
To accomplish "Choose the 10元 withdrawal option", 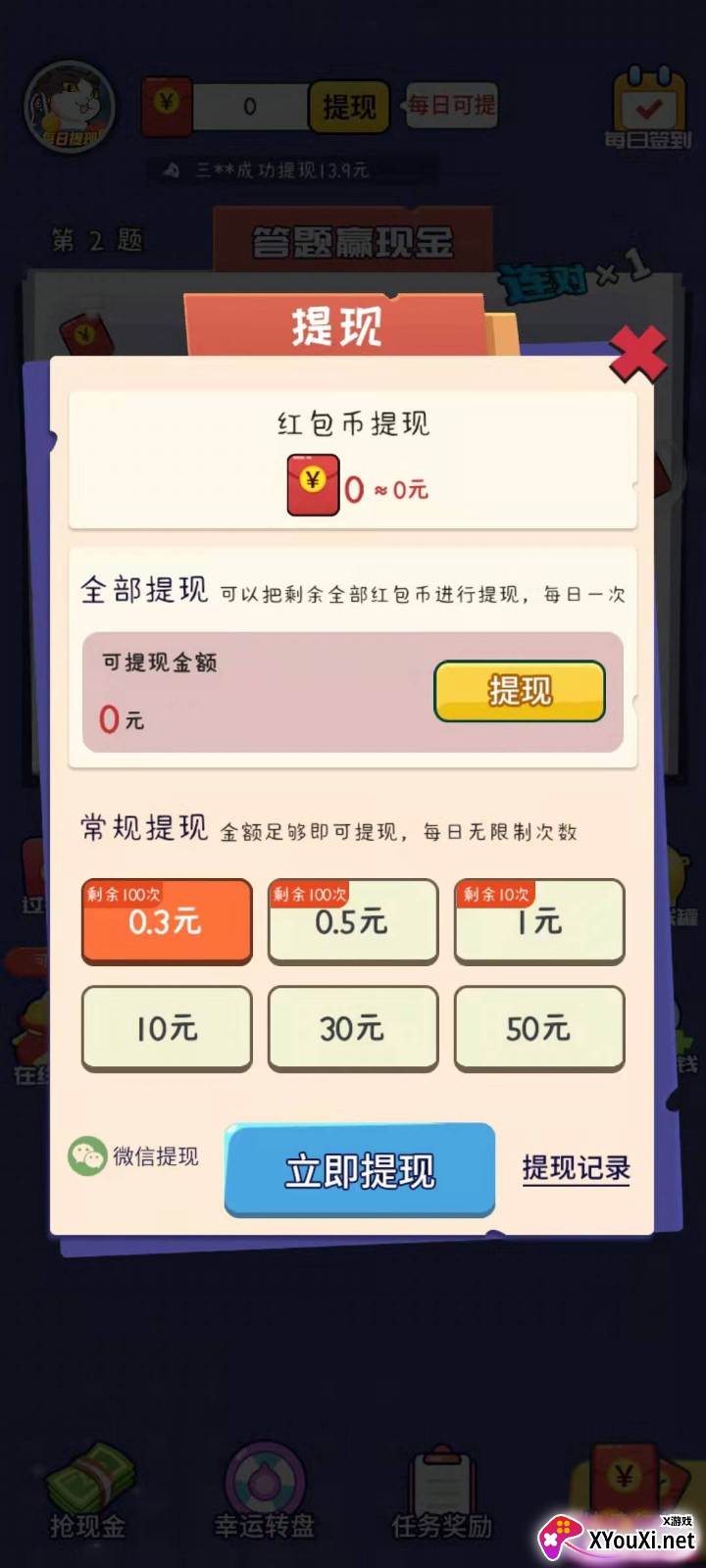I will coord(167,1028).
